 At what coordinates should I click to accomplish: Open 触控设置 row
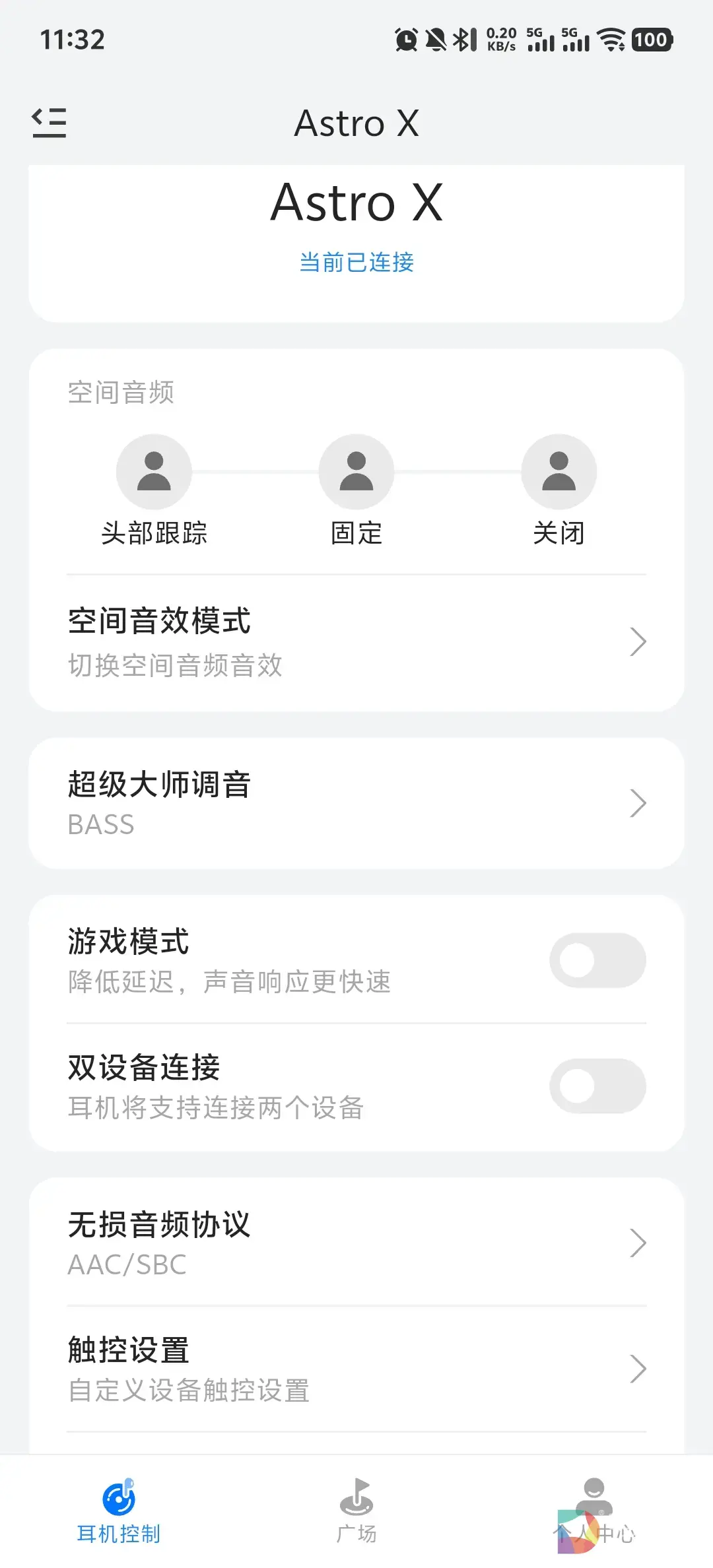point(356,1369)
